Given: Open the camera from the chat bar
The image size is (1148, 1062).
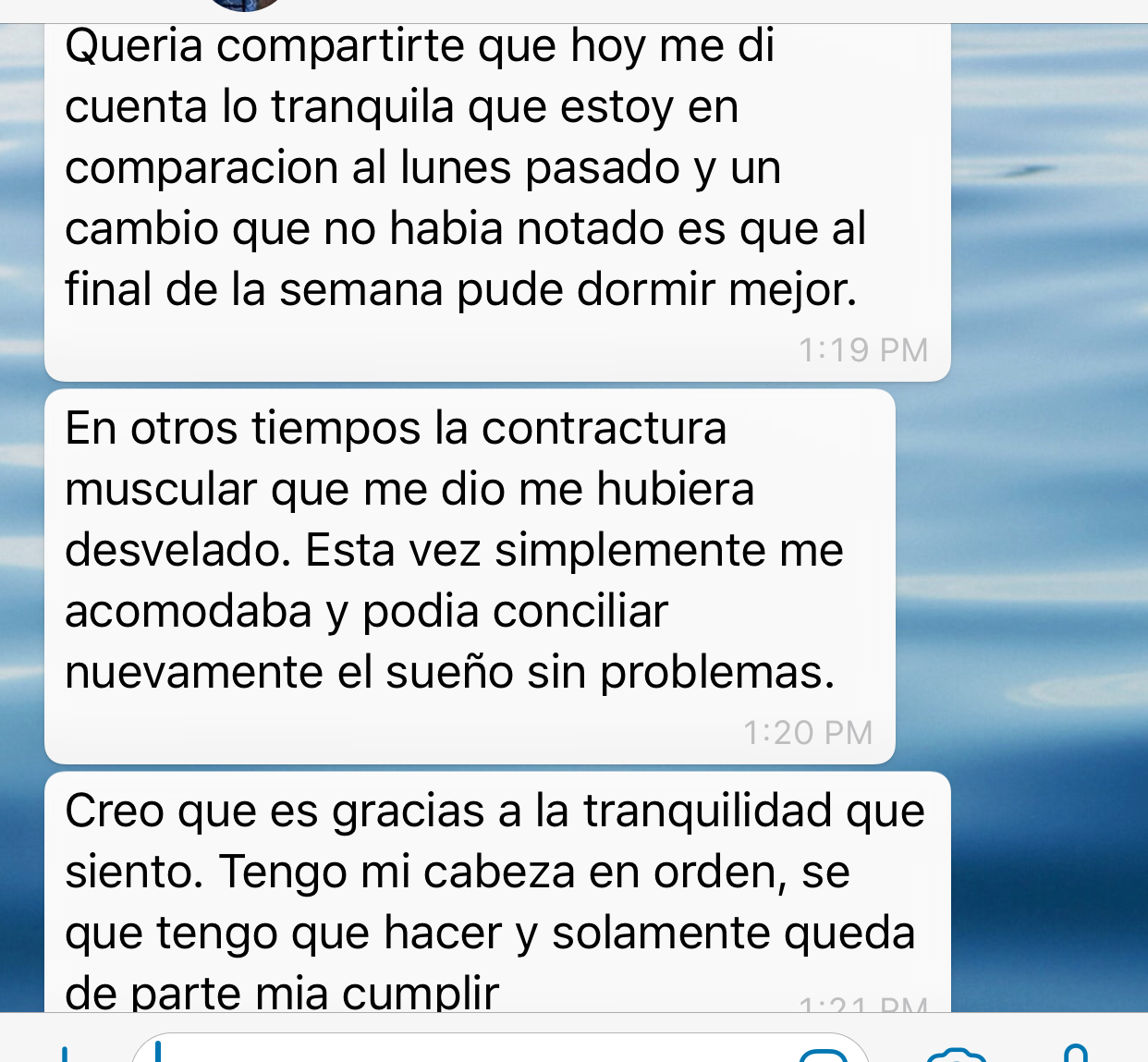Looking at the screenshot, I should tap(957, 1056).
